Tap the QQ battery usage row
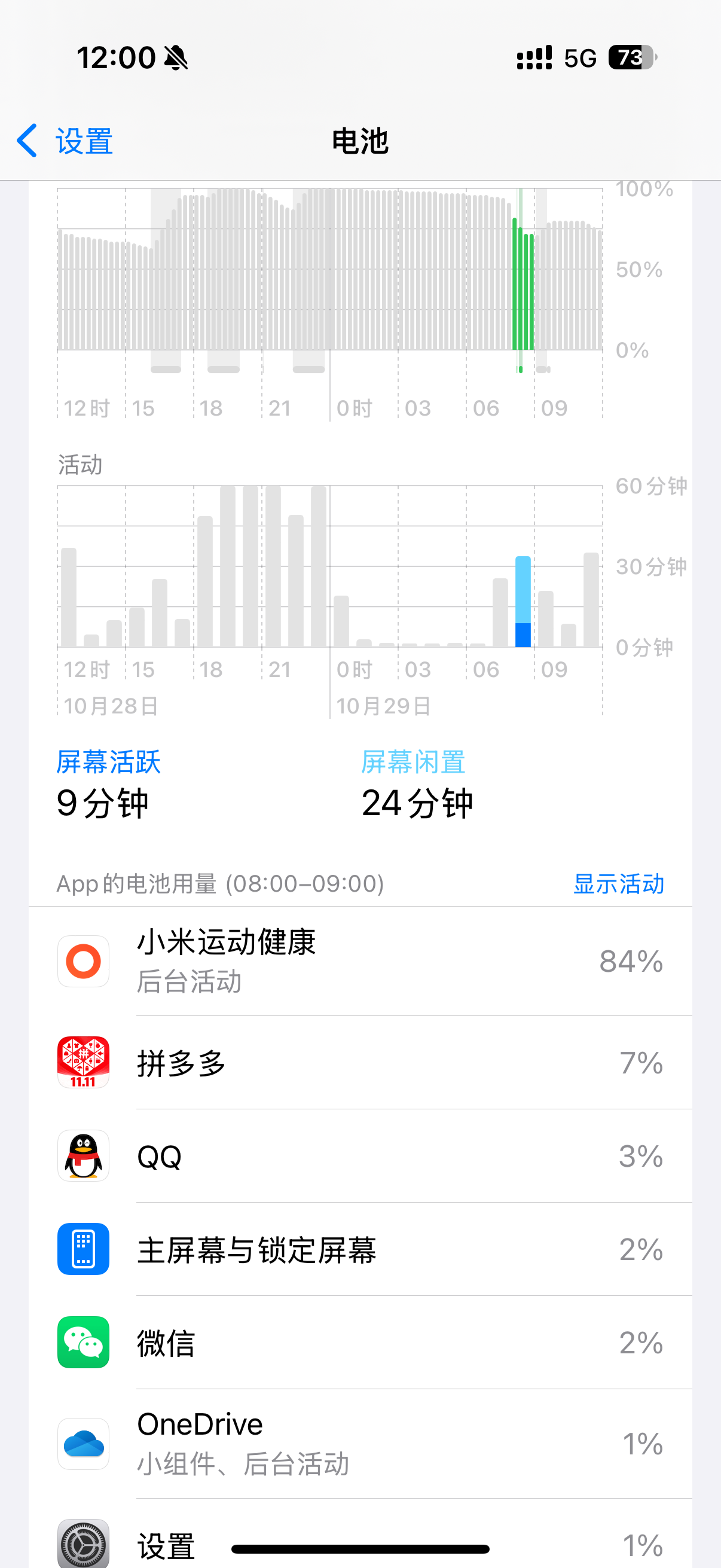The width and height of the screenshot is (721, 1568). pos(360,1156)
